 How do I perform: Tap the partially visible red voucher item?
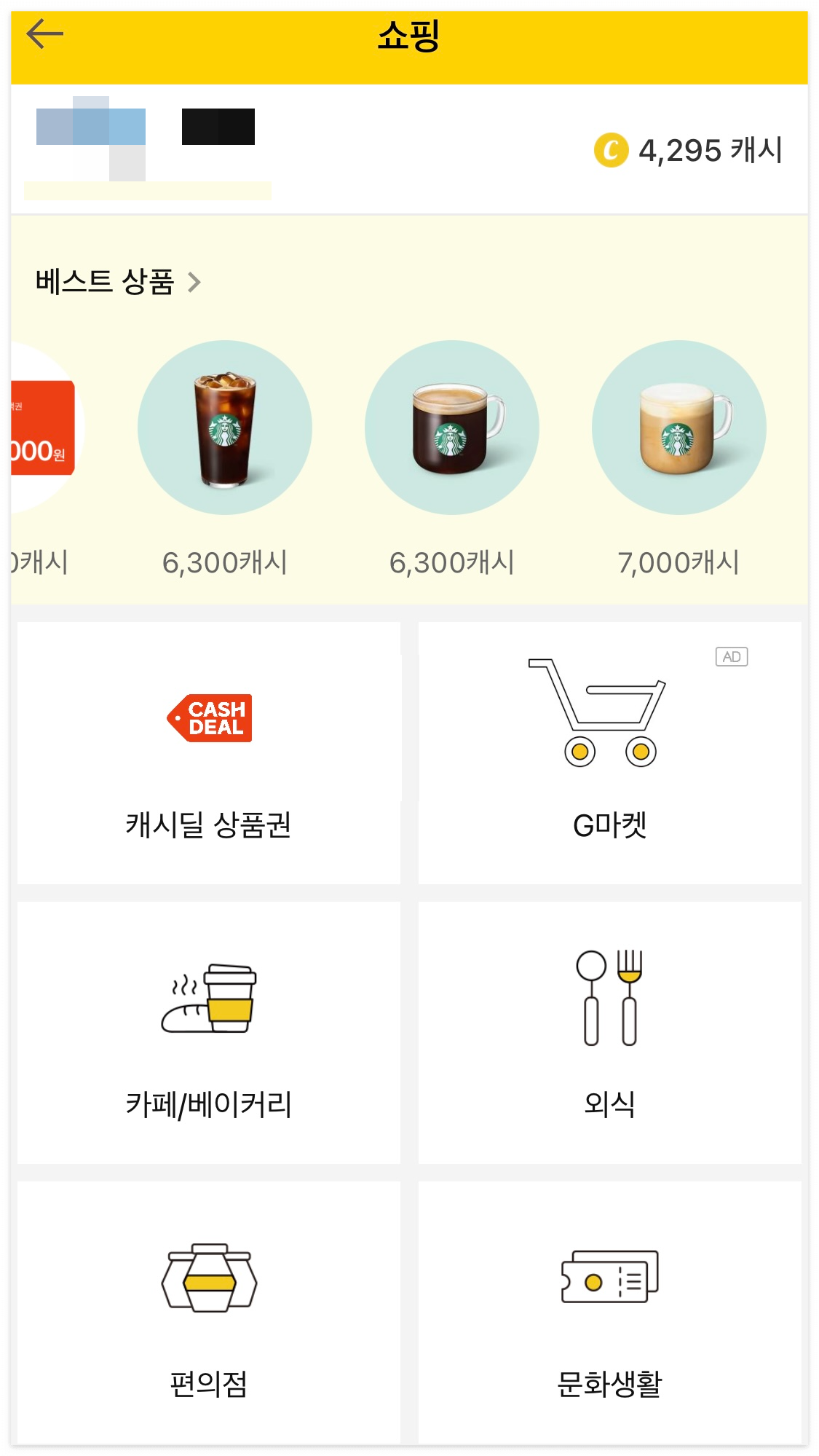(42, 428)
